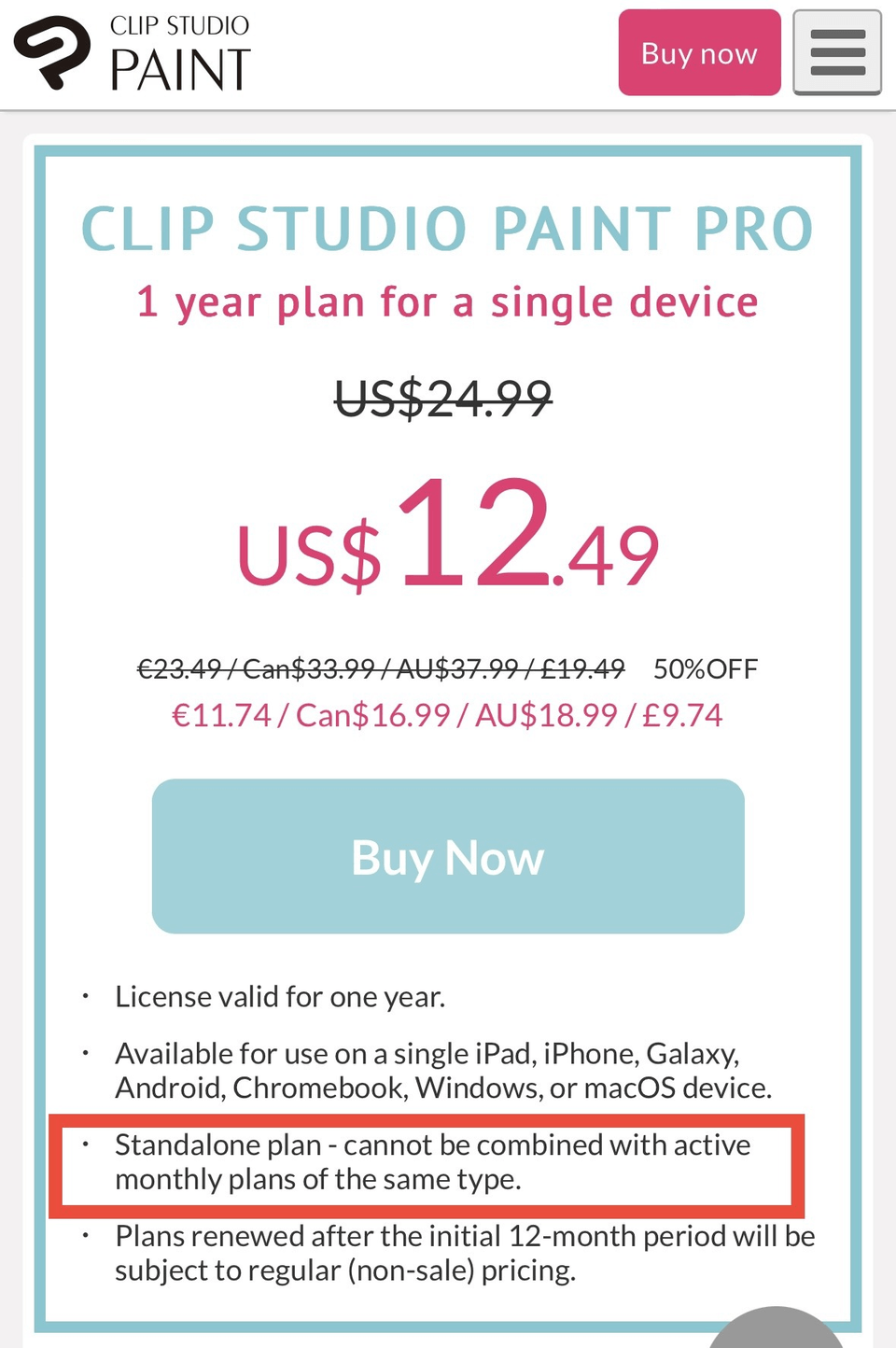Open the hamburger navigation menu
This screenshot has width=896, height=1348.
(x=837, y=52)
